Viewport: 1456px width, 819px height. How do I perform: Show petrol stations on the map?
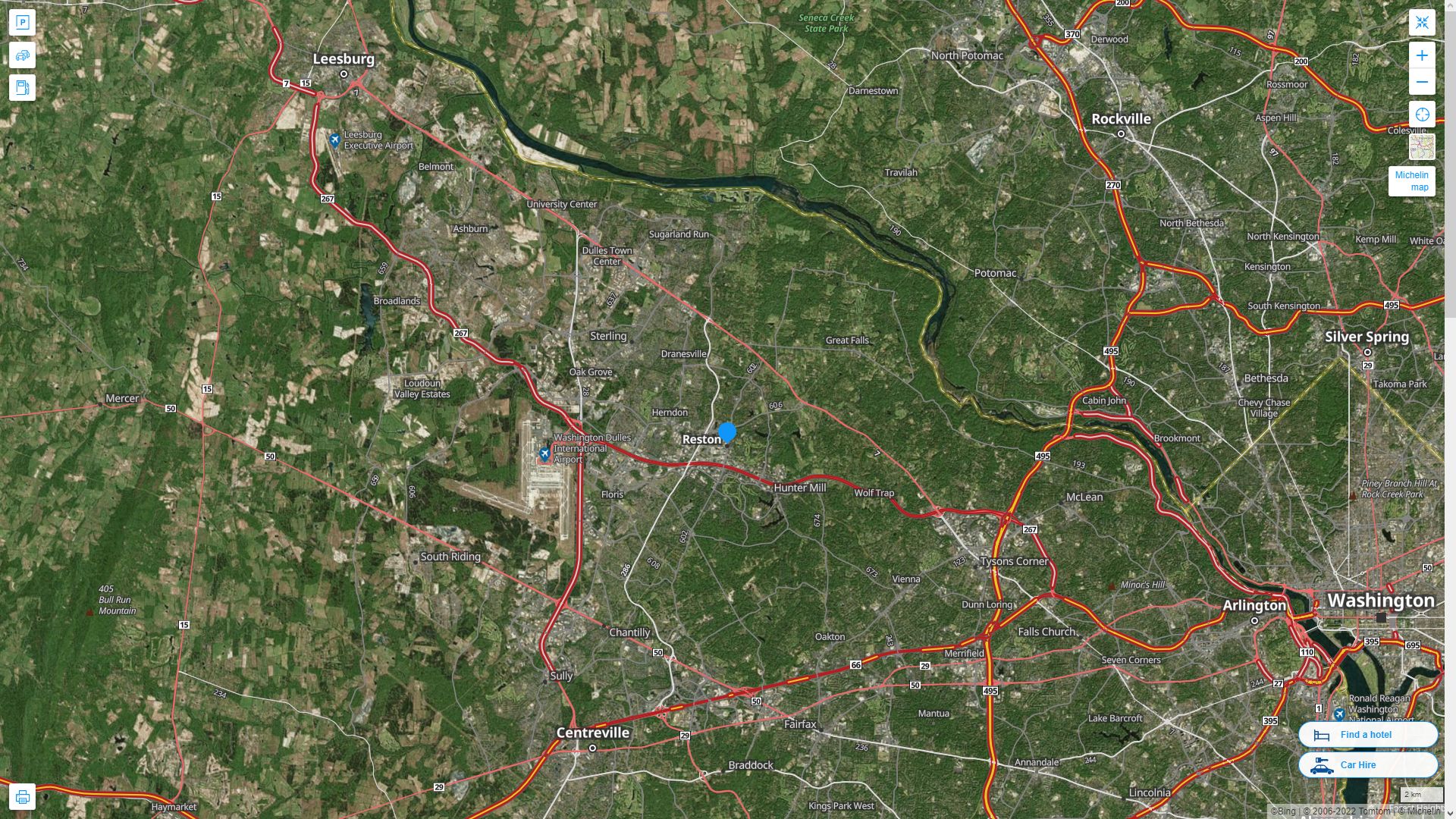point(22,88)
